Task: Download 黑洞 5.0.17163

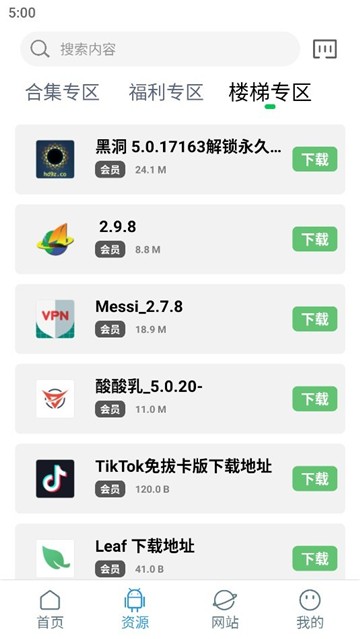Action: (x=315, y=159)
